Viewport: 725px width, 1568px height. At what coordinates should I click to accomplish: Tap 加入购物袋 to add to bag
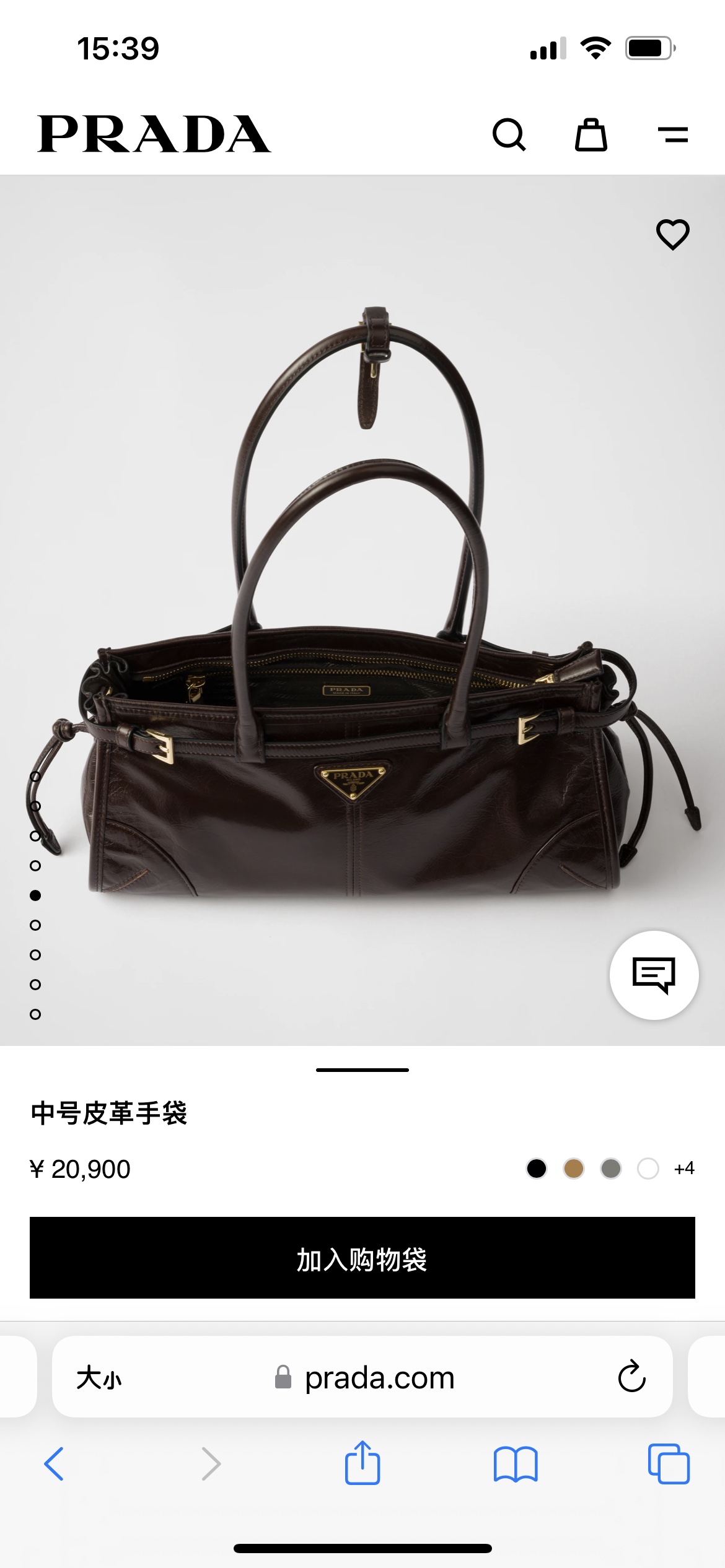pyautogui.click(x=362, y=1258)
